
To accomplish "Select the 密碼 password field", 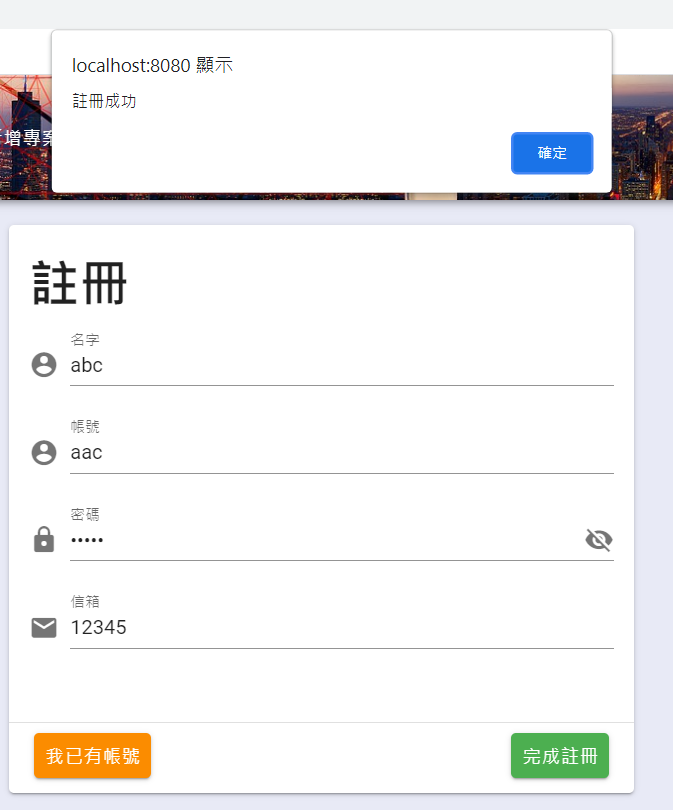I will [320, 541].
